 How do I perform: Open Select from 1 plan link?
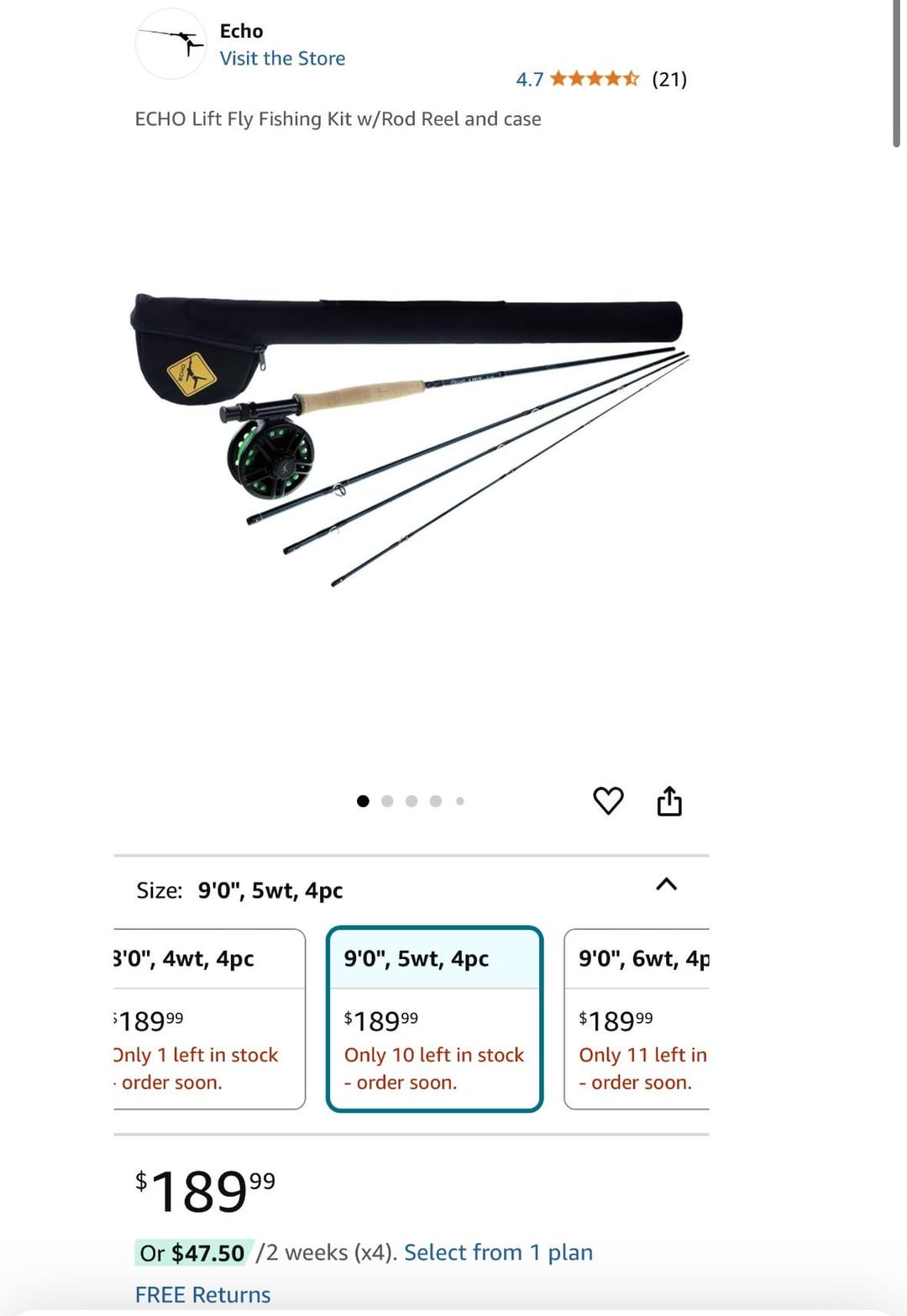click(498, 1252)
